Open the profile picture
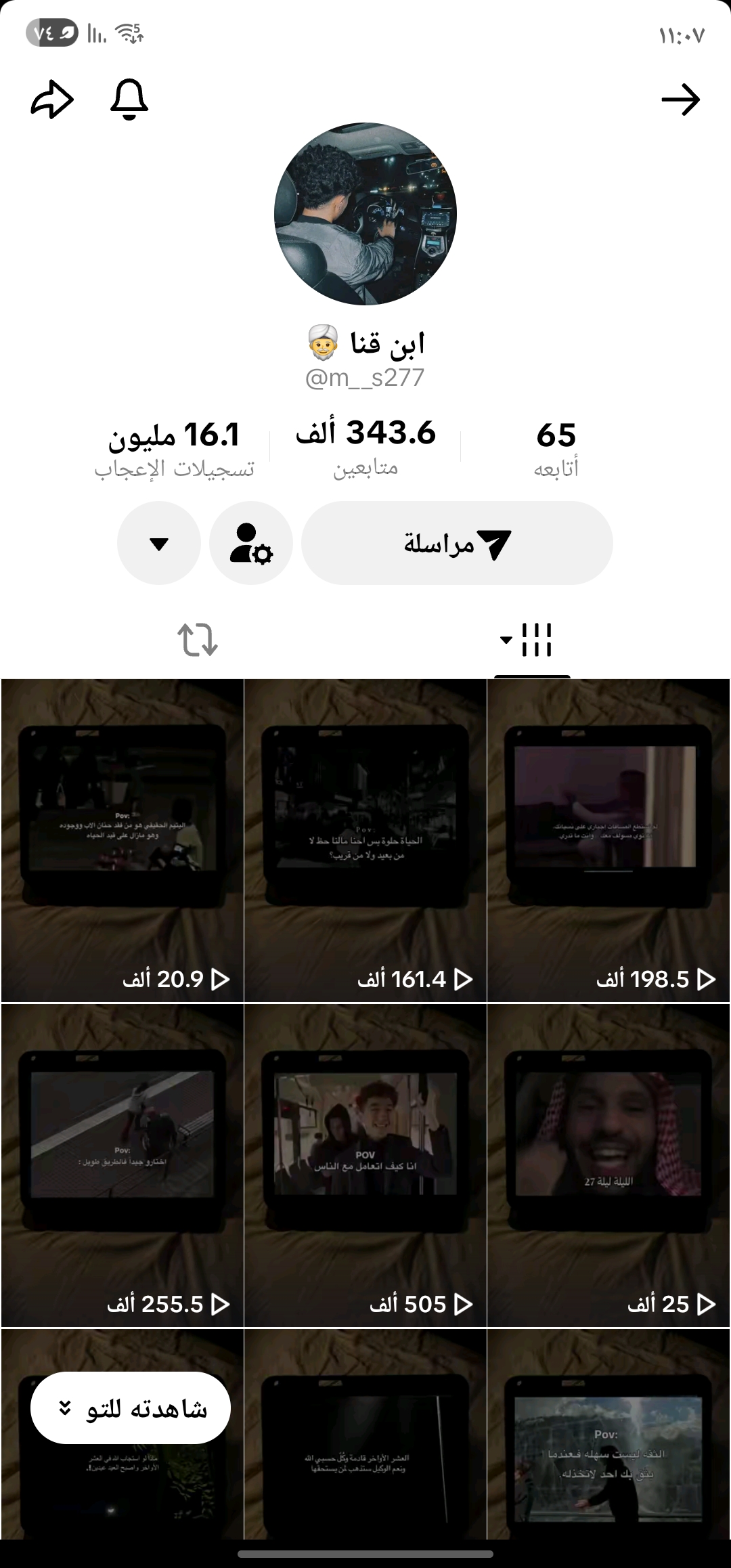The image size is (731, 1568). point(365,214)
